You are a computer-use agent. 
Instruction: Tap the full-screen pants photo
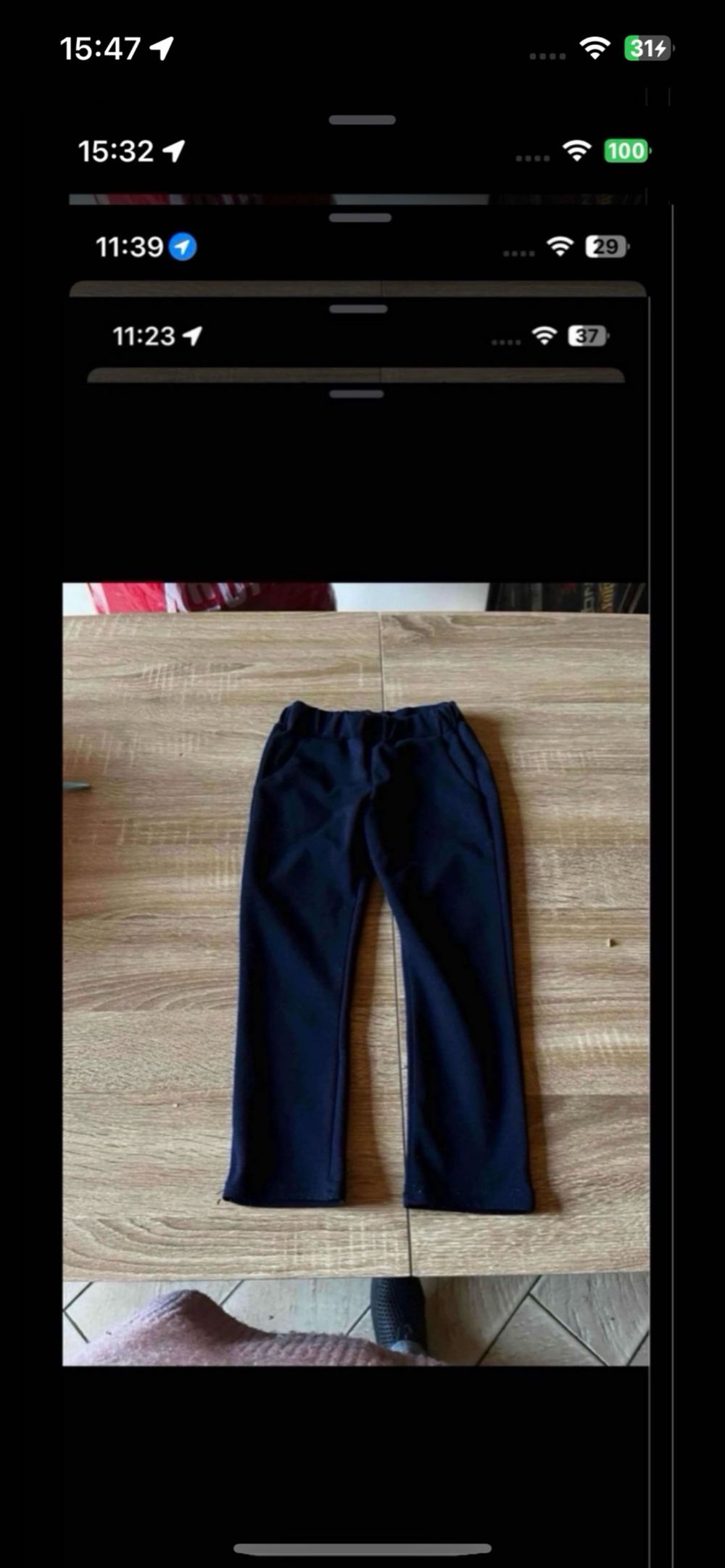pyautogui.click(x=355, y=974)
